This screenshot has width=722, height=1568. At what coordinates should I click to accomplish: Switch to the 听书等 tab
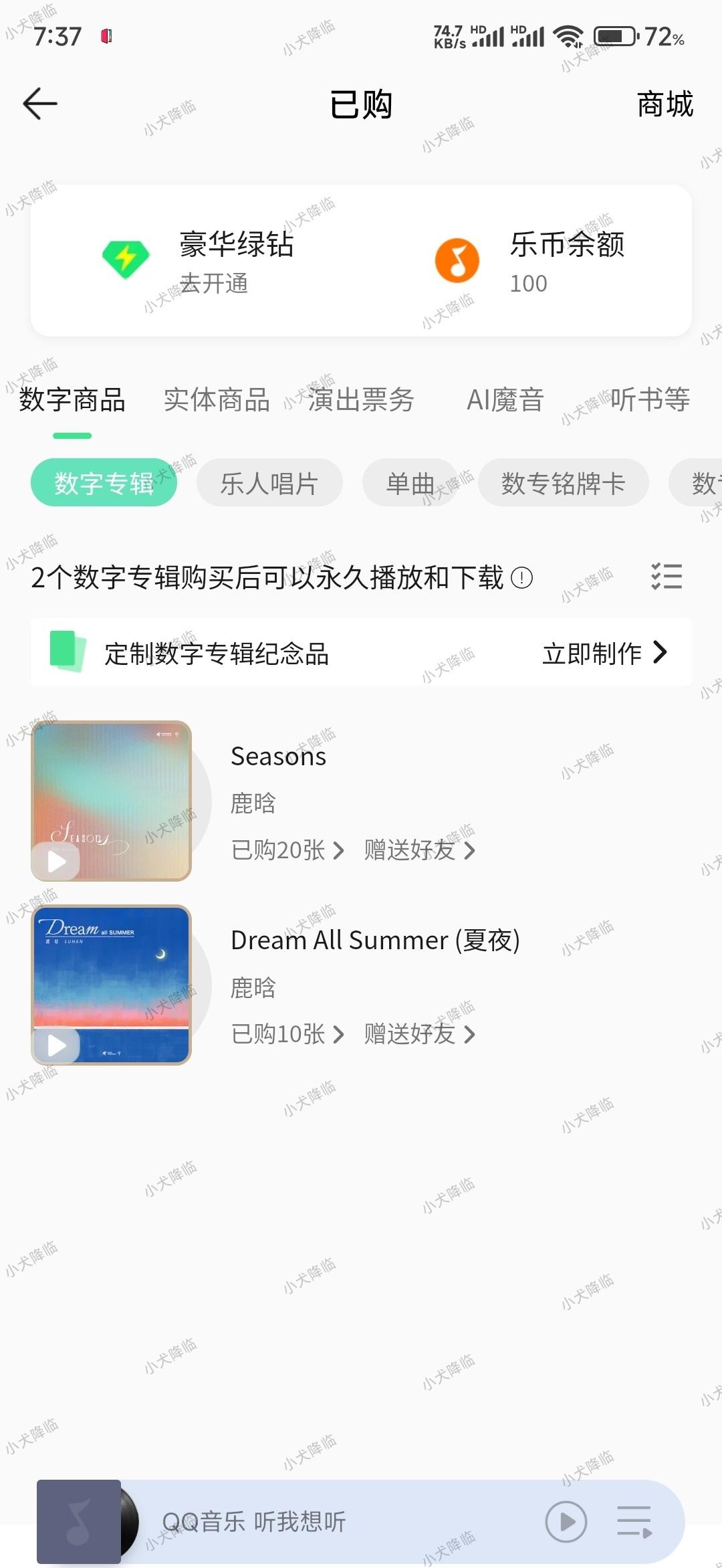pos(650,400)
